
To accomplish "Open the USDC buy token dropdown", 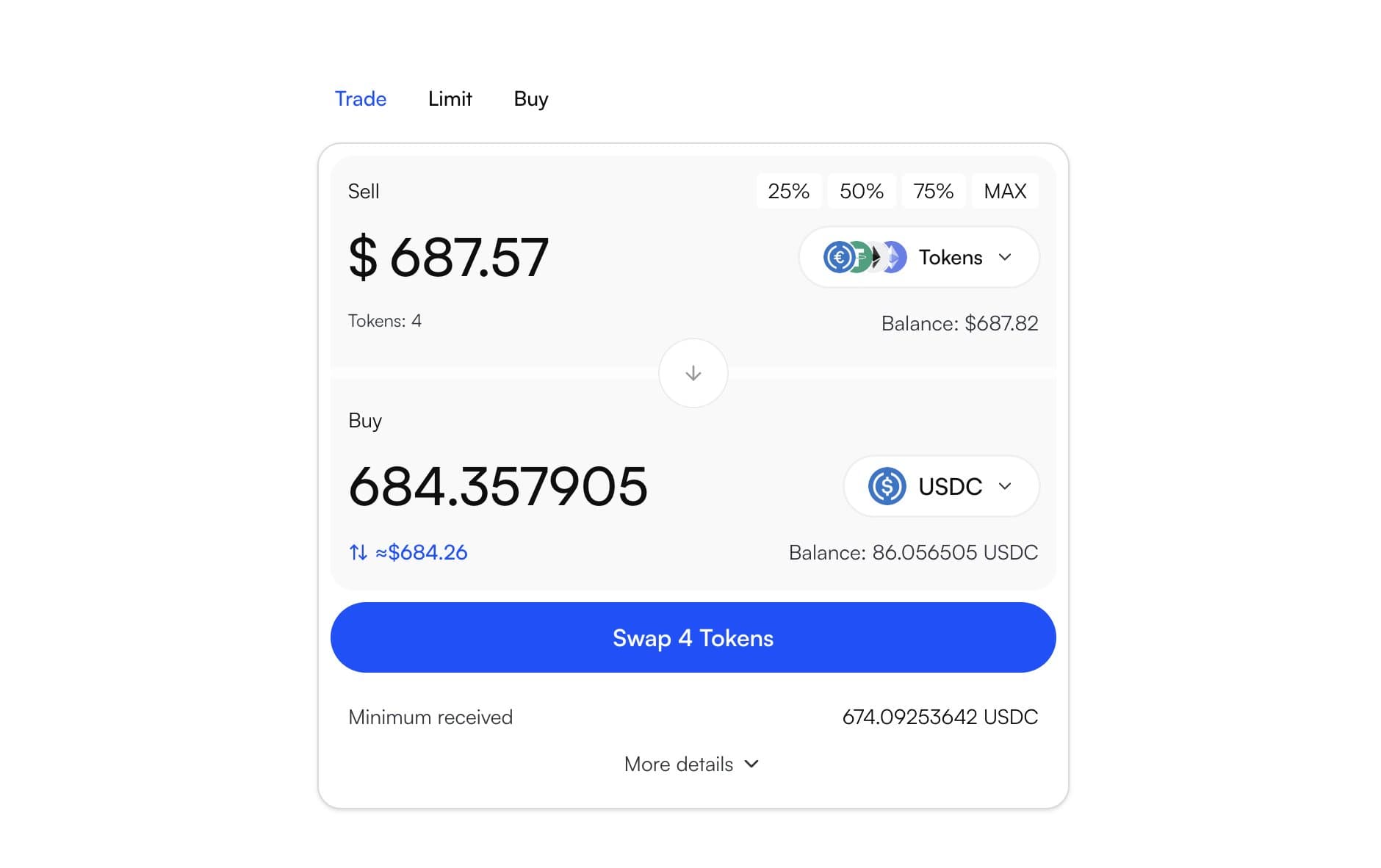I will (941, 486).
